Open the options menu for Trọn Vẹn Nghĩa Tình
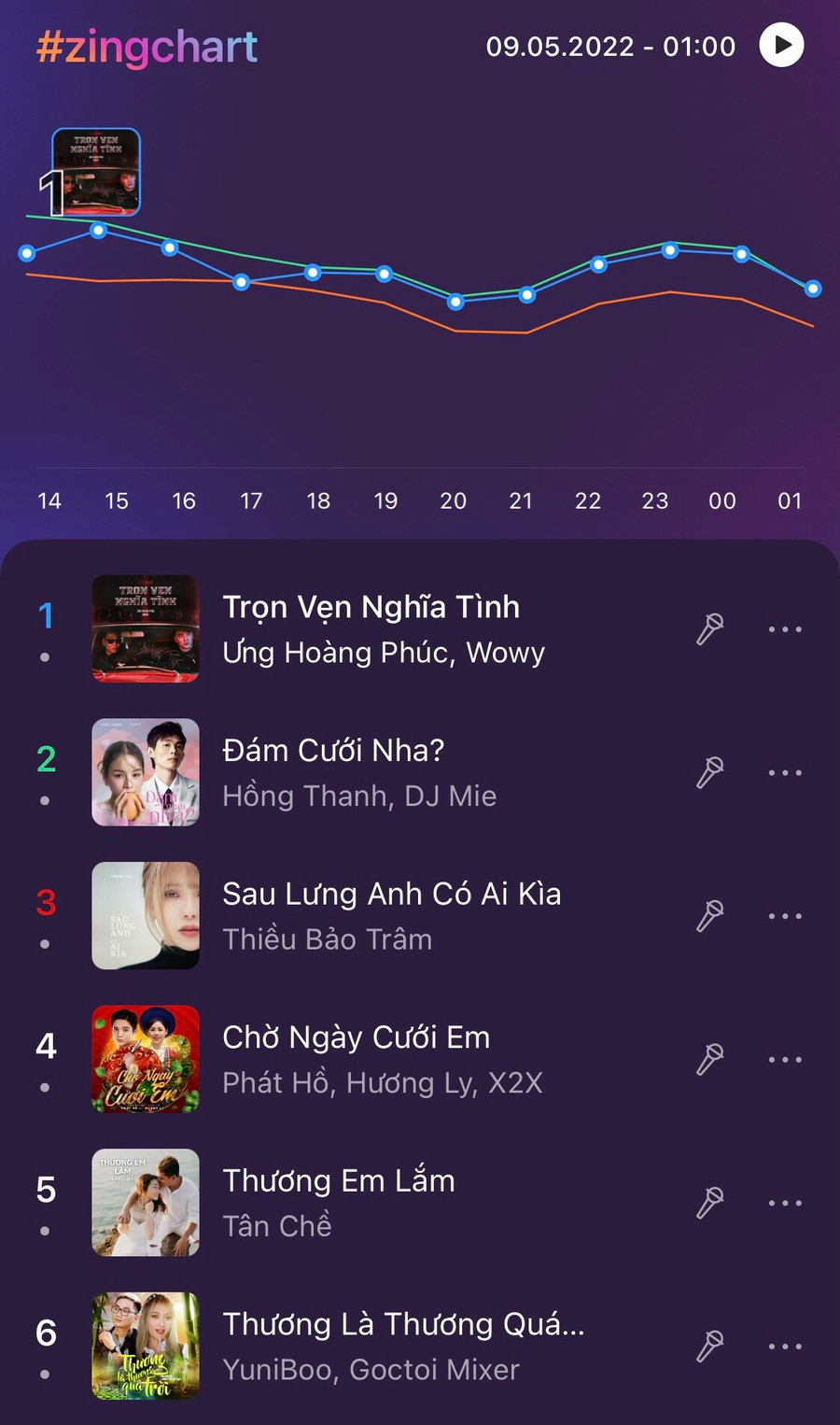Image resolution: width=840 pixels, height=1425 pixels. 784,629
